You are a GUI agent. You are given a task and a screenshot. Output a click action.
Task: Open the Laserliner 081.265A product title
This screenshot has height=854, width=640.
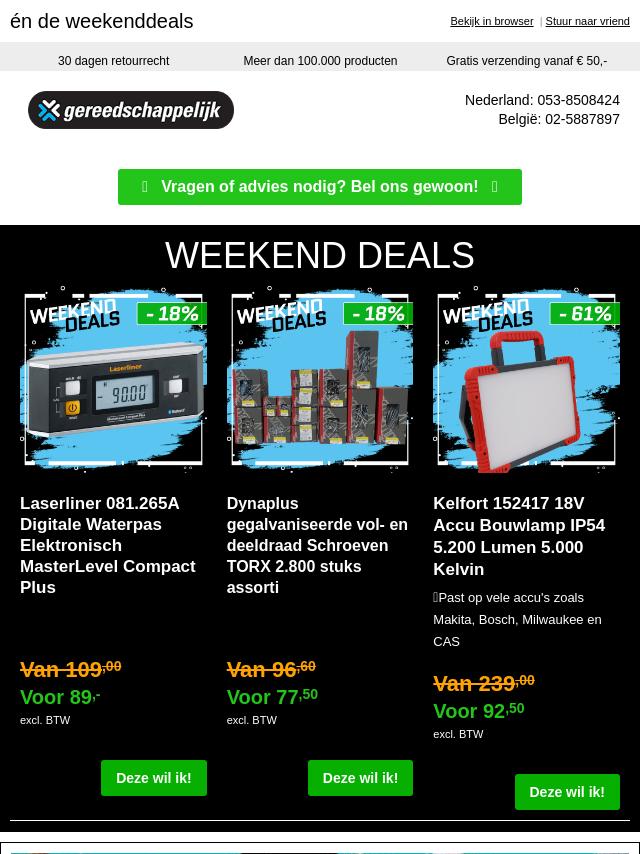pos(108,545)
